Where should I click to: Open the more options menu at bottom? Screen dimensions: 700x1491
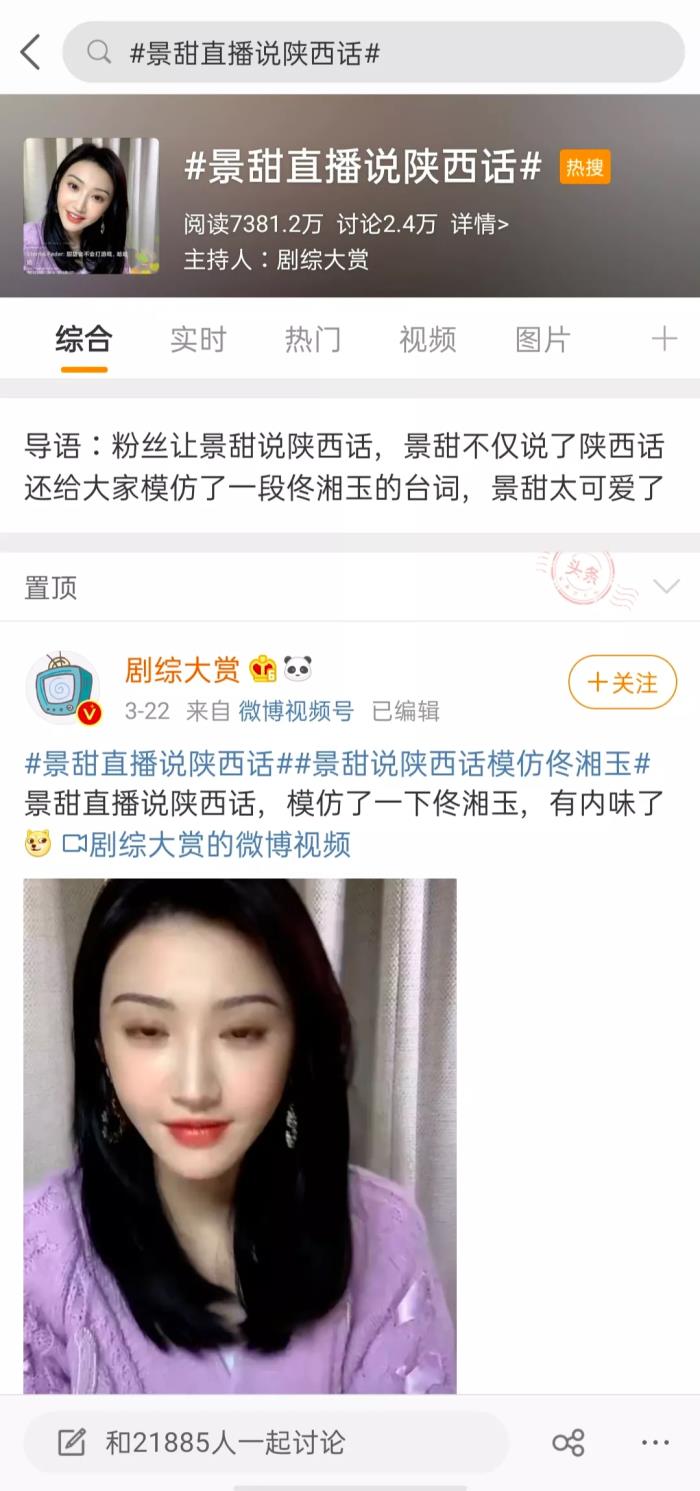(655, 1443)
